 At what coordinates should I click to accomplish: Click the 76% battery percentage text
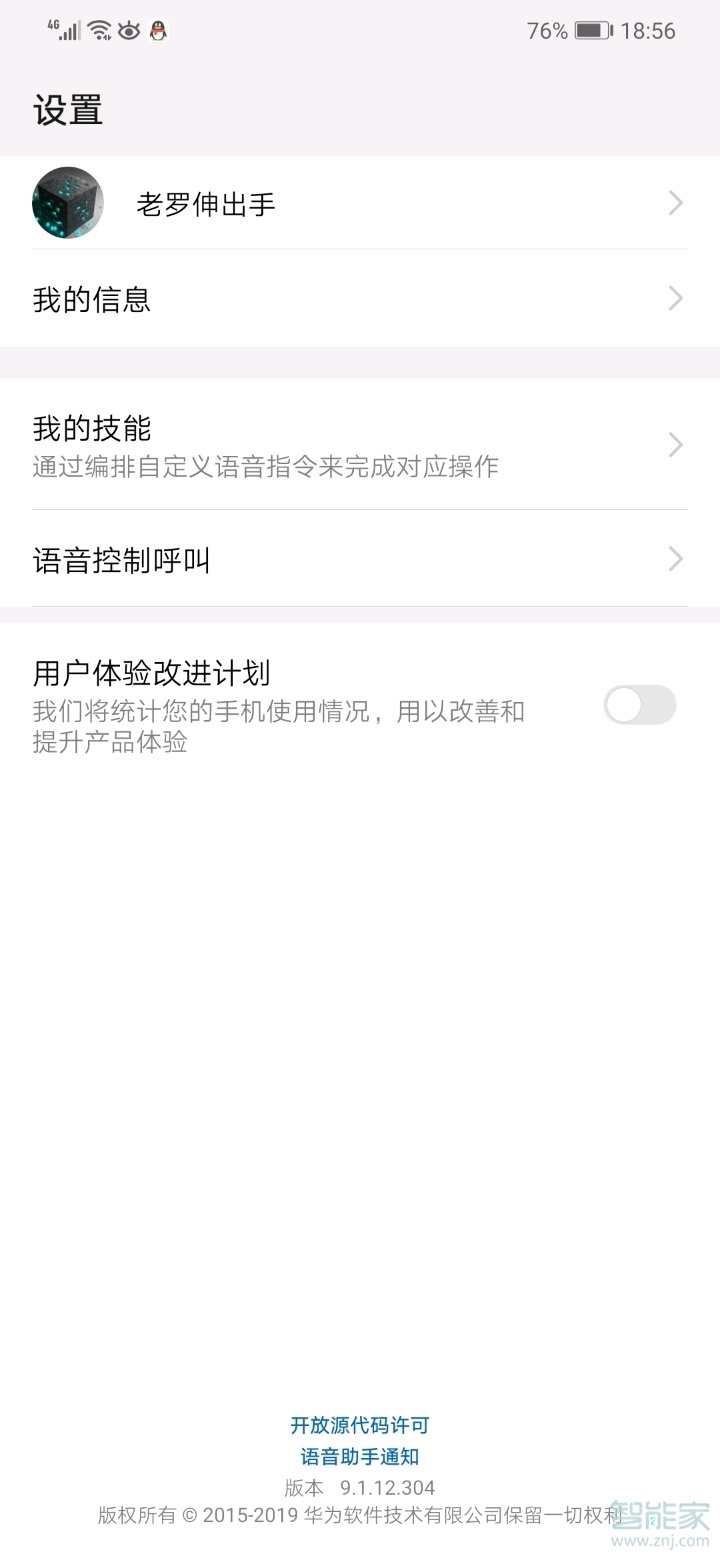(545, 30)
